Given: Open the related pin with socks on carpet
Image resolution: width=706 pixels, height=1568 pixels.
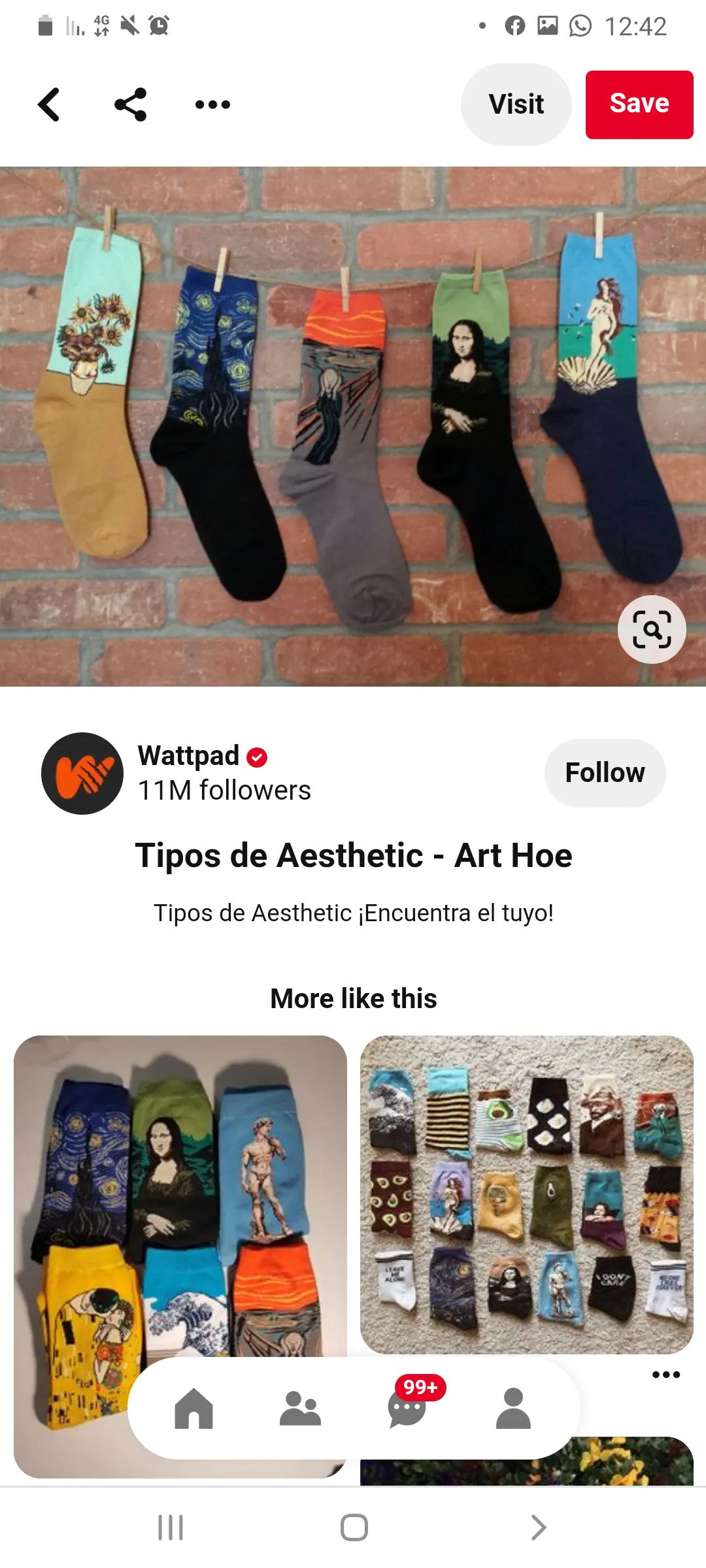Looking at the screenshot, I should click(x=526, y=1194).
